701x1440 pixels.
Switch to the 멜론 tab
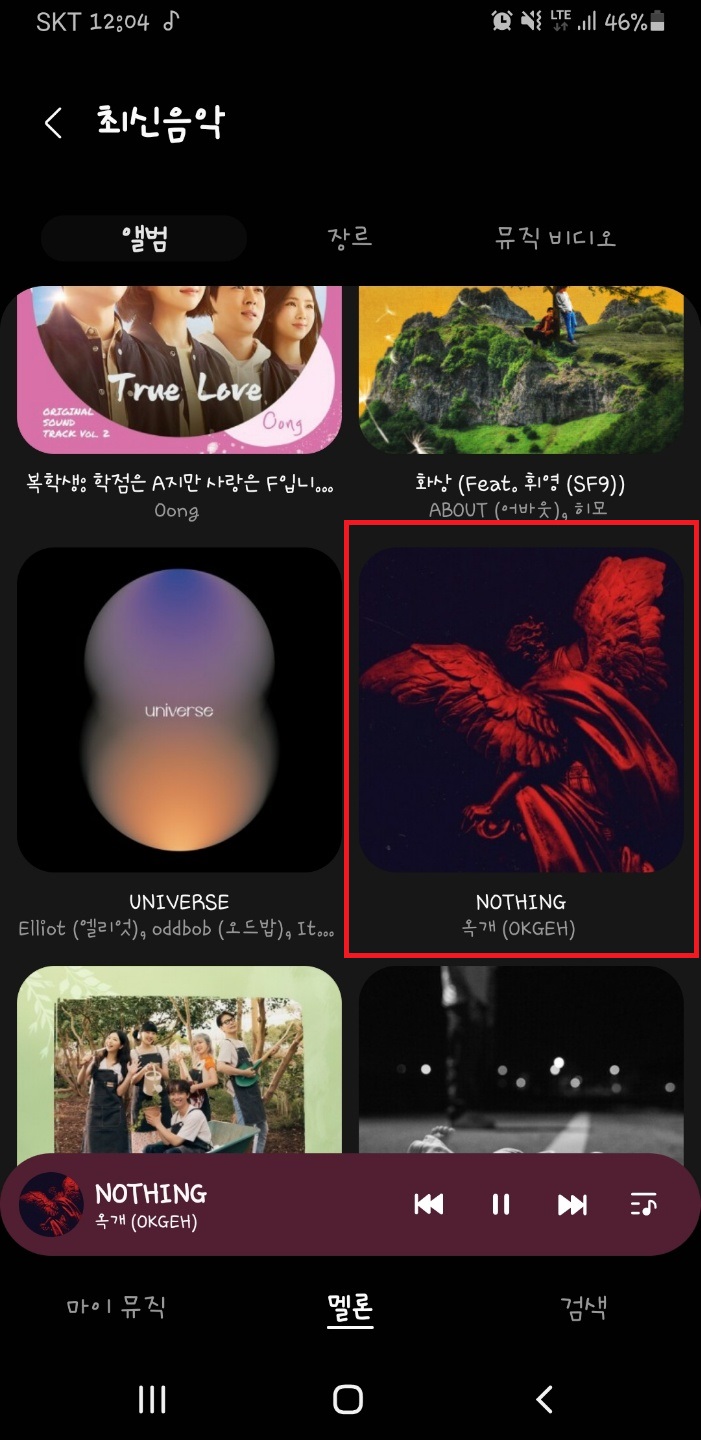point(349,1307)
